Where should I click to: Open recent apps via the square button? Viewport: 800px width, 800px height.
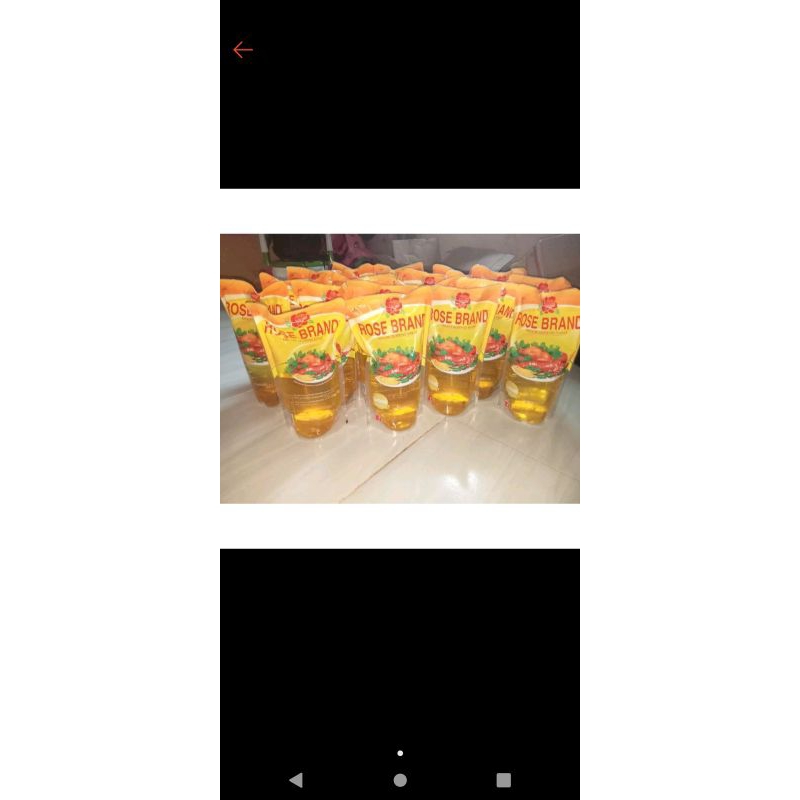coord(503,780)
